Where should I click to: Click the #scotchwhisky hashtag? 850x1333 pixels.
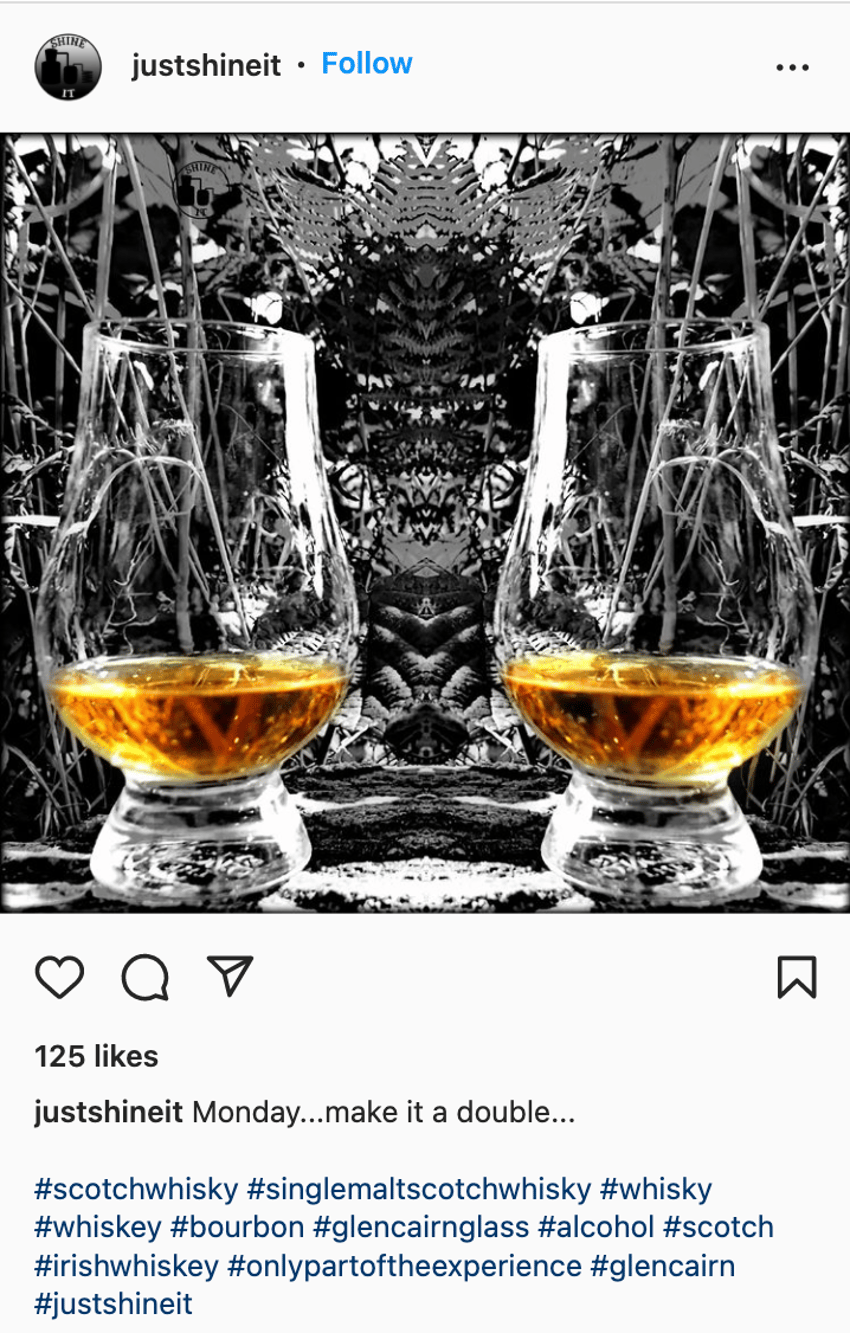[x=133, y=1188]
